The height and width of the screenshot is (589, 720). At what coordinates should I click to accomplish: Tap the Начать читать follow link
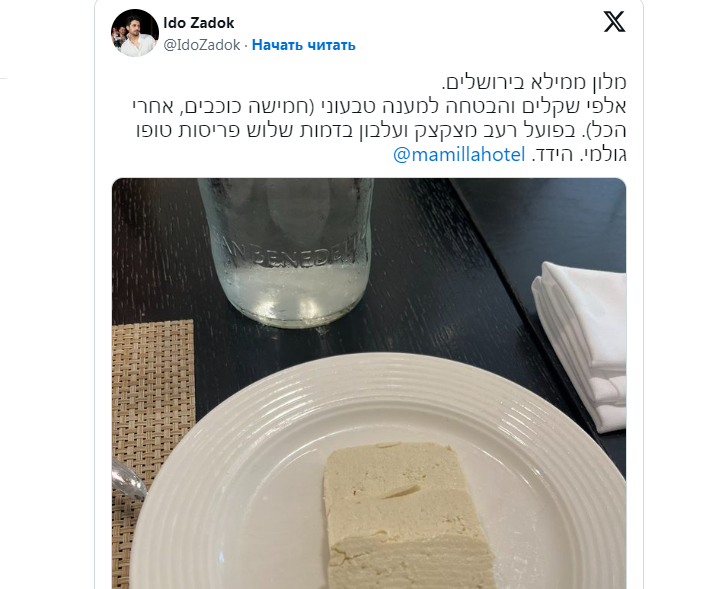pyautogui.click(x=303, y=45)
